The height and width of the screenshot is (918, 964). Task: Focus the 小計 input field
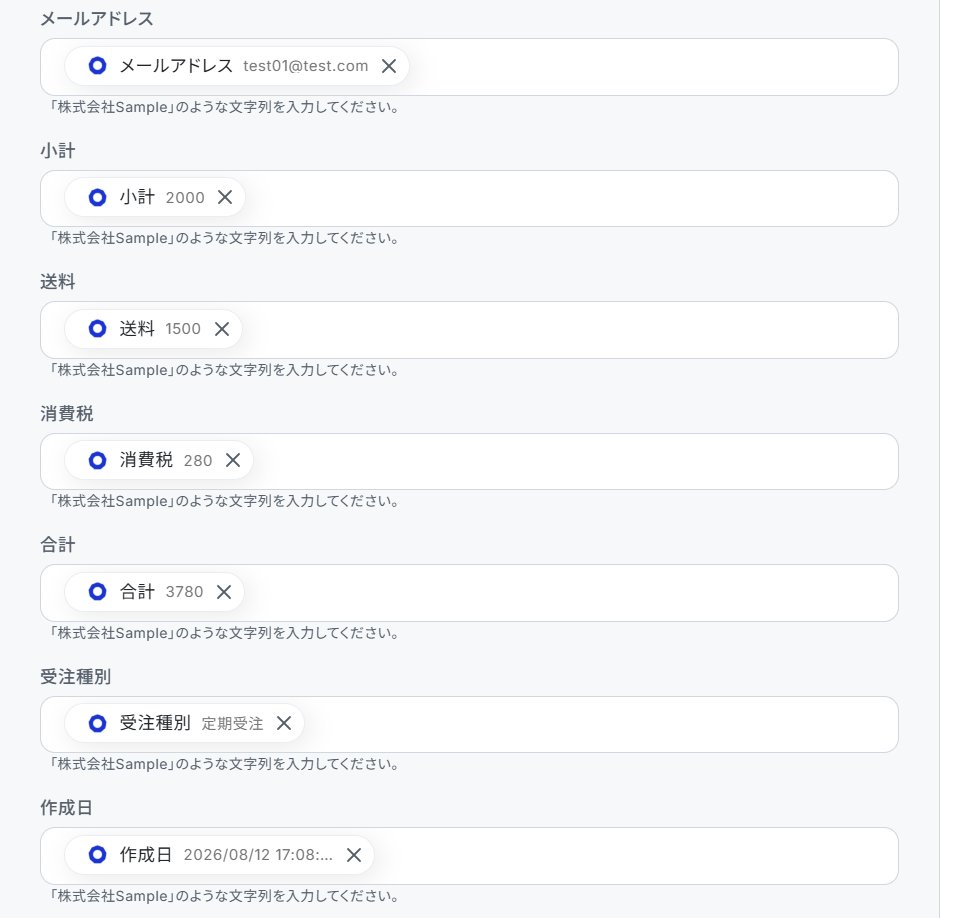tap(469, 199)
